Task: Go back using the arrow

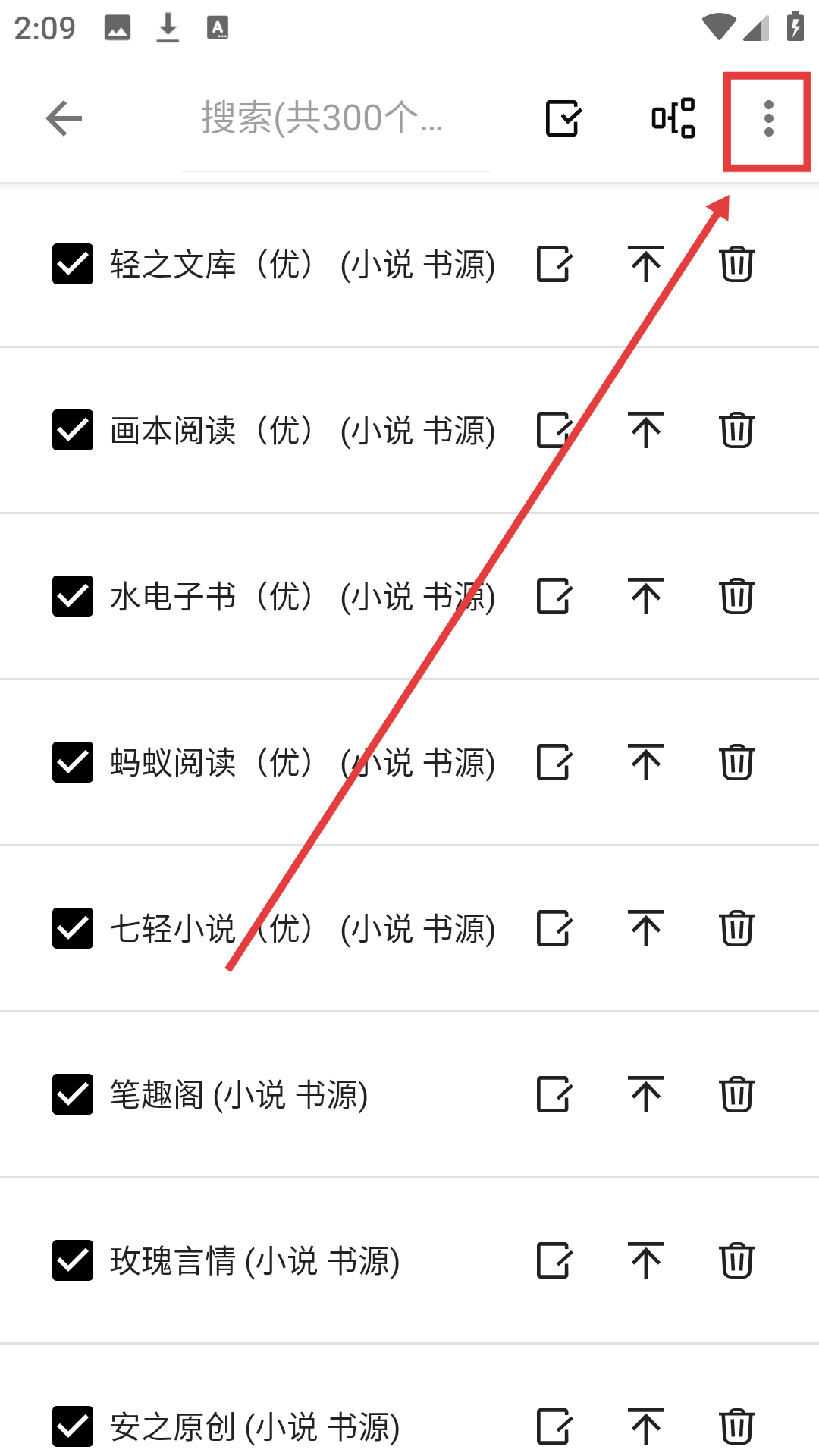Action: 64,118
